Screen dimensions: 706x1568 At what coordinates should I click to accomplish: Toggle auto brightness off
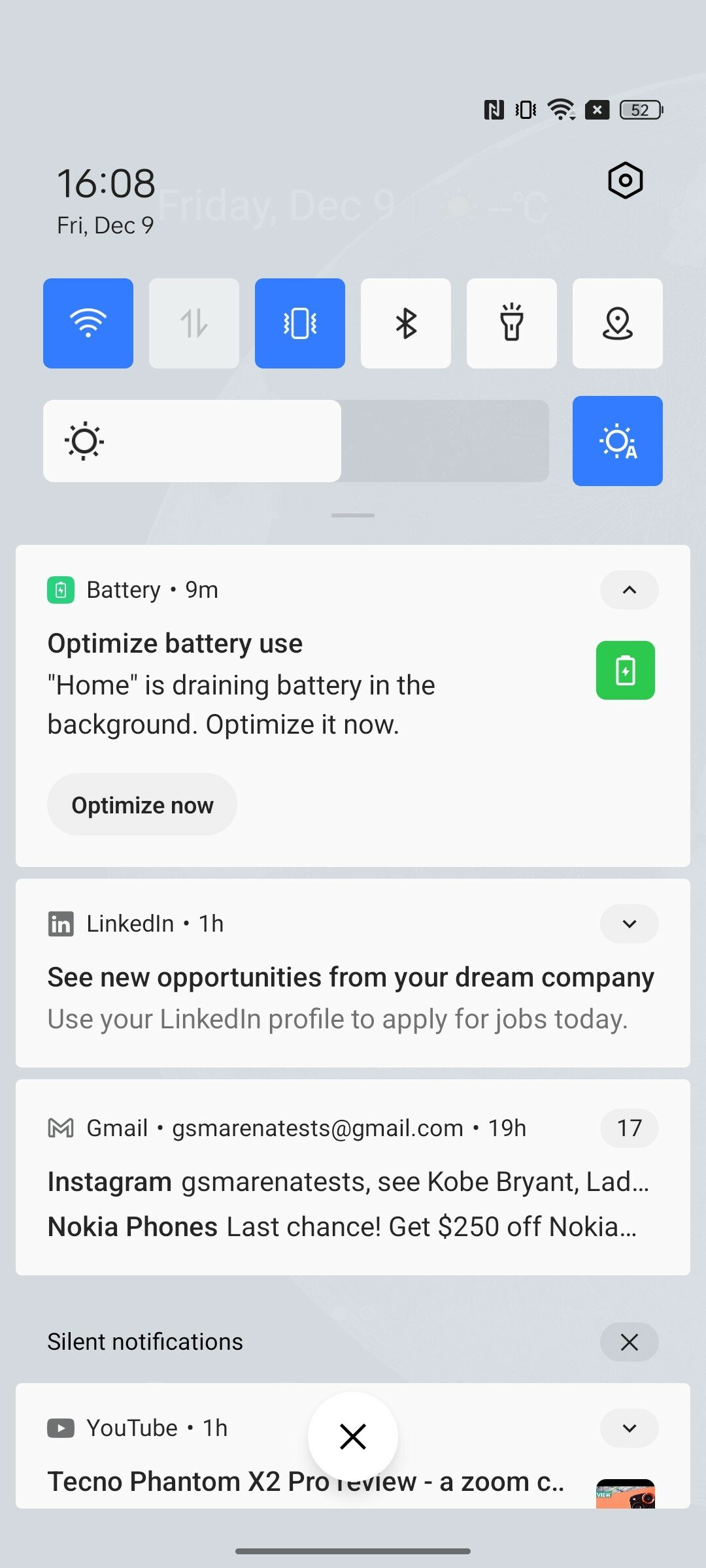618,441
